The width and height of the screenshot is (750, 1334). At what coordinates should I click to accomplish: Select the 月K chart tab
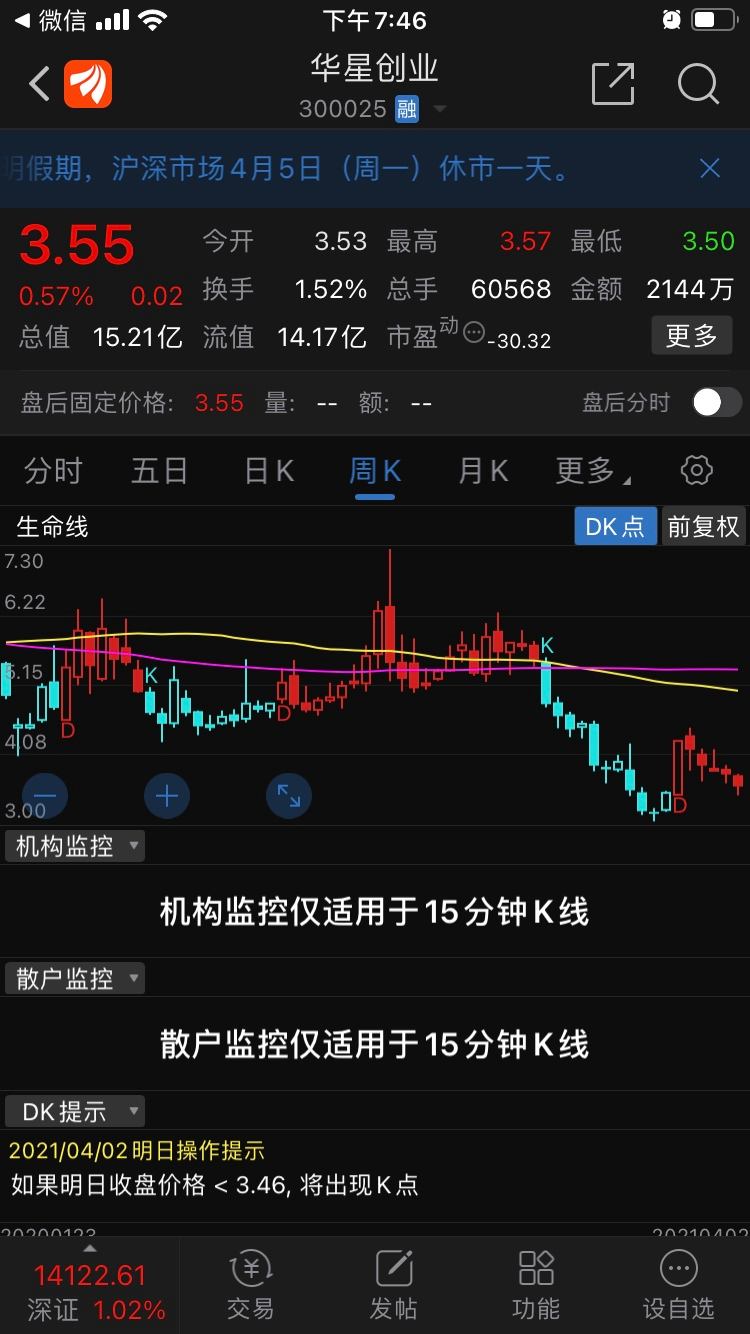point(483,471)
